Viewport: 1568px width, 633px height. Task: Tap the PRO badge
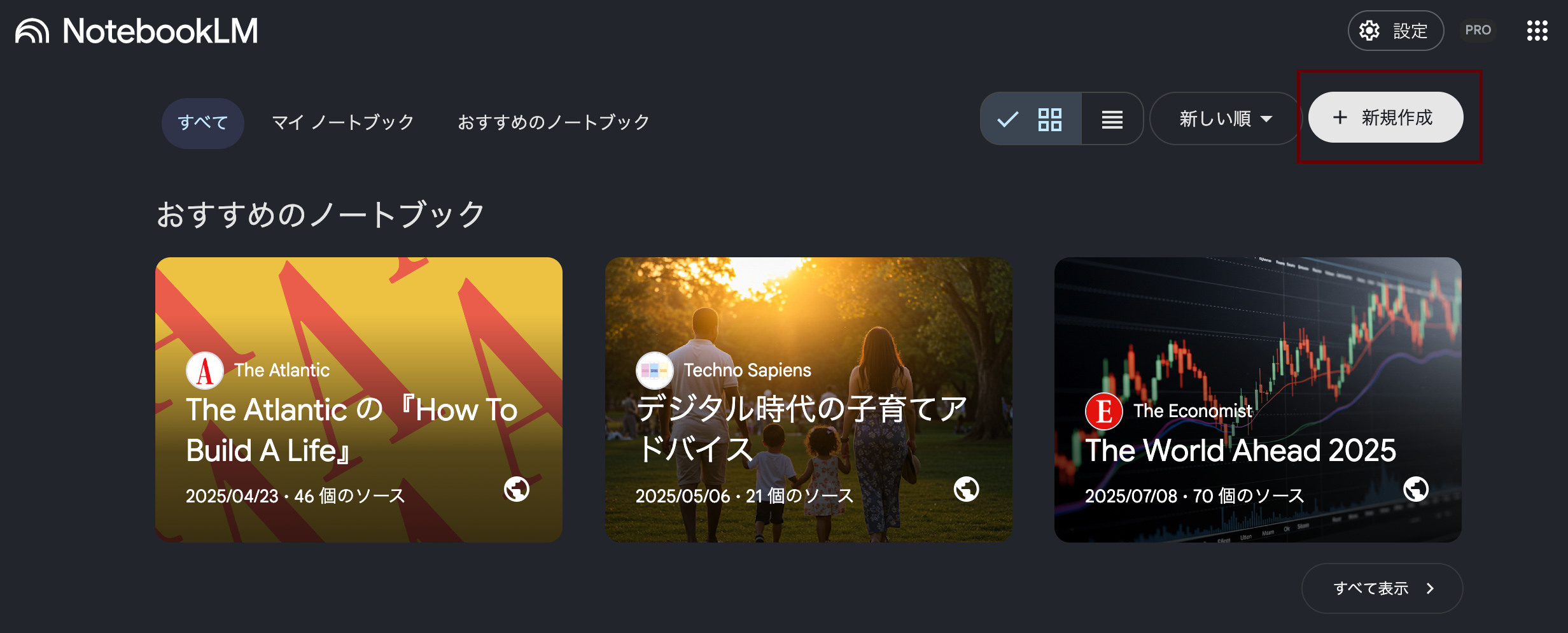(x=1478, y=31)
